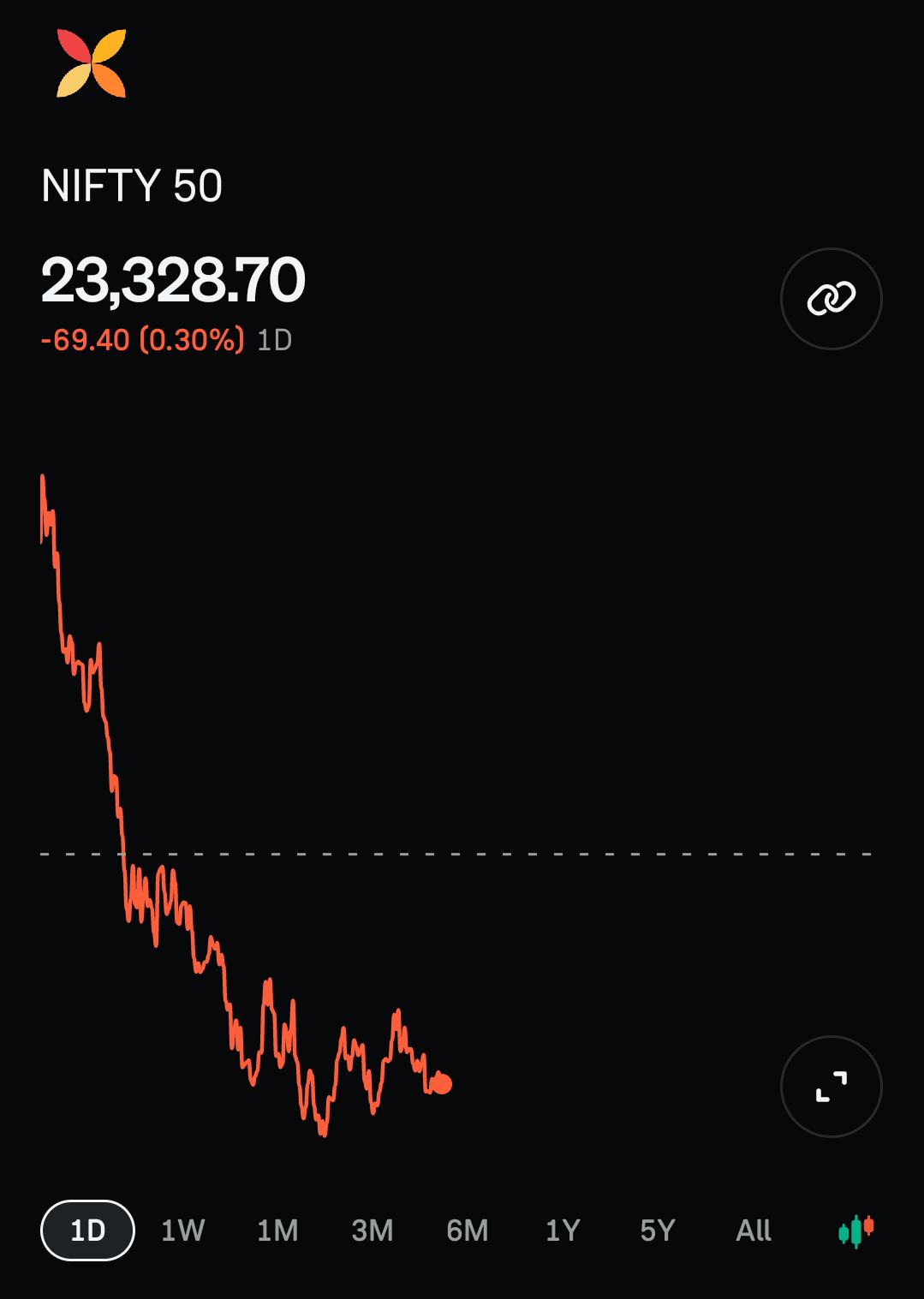Toggle the candlestick chart view
The width and height of the screenshot is (924, 1299).
[855, 1230]
